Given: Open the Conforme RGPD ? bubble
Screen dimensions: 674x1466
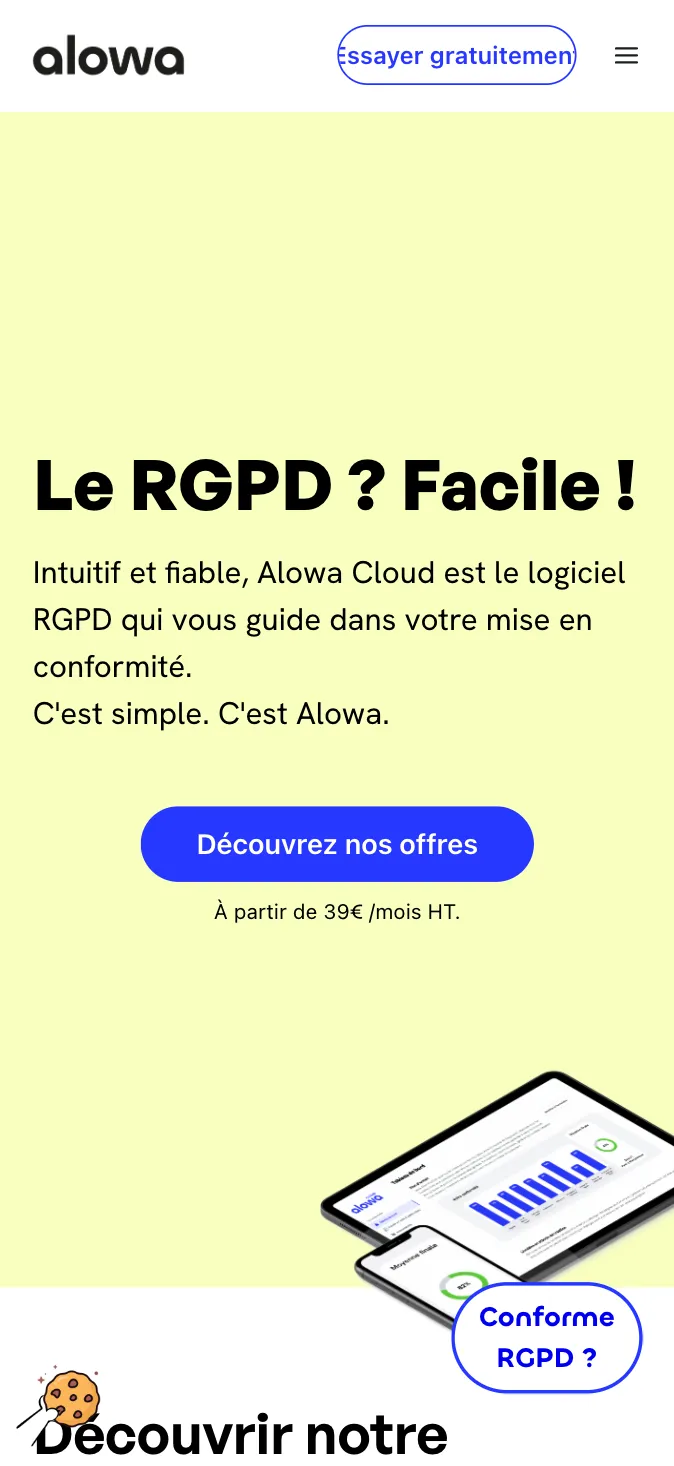Looking at the screenshot, I should [547, 1337].
